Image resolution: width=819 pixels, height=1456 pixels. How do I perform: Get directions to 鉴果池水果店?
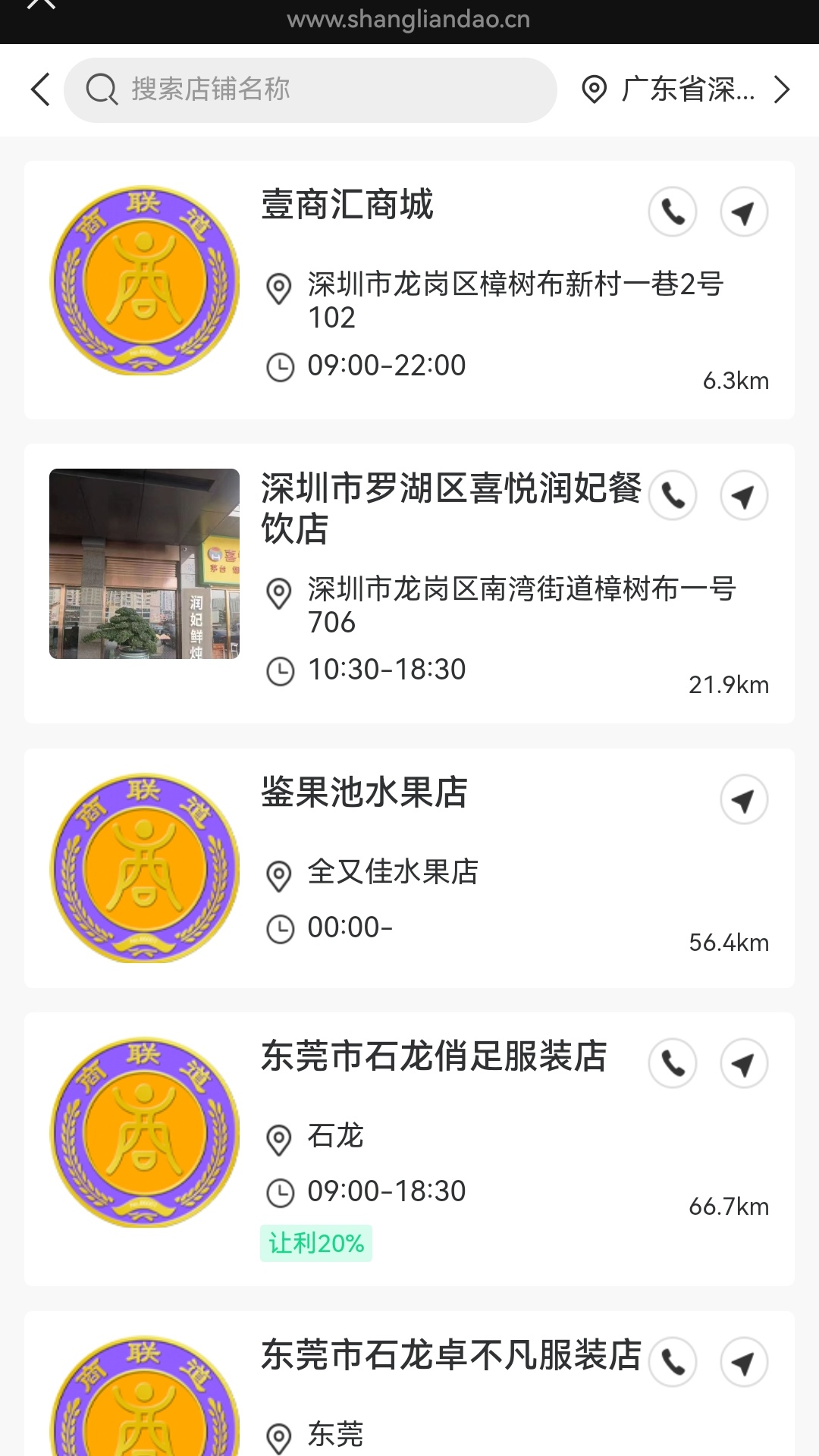[743, 799]
